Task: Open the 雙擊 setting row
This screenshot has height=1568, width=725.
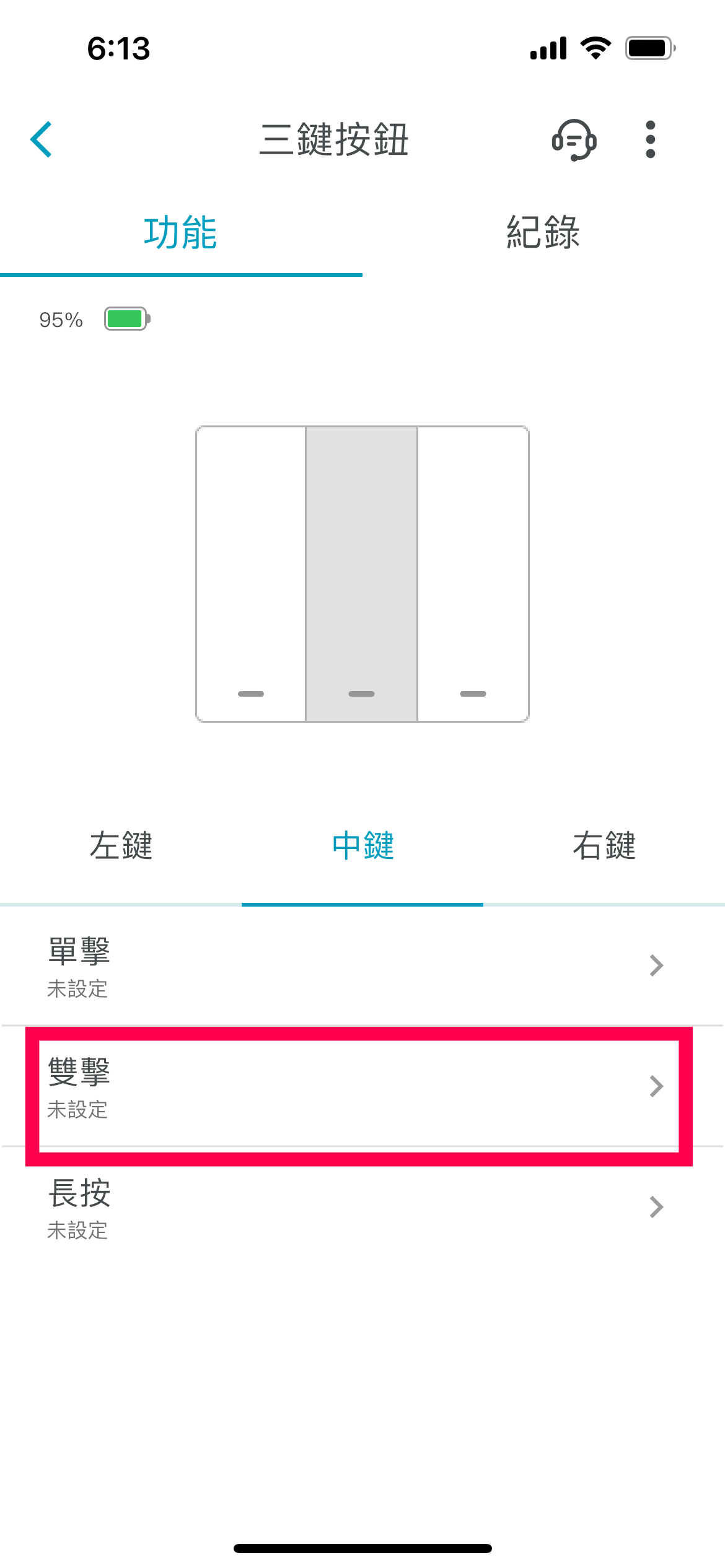Action: click(x=362, y=1087)
